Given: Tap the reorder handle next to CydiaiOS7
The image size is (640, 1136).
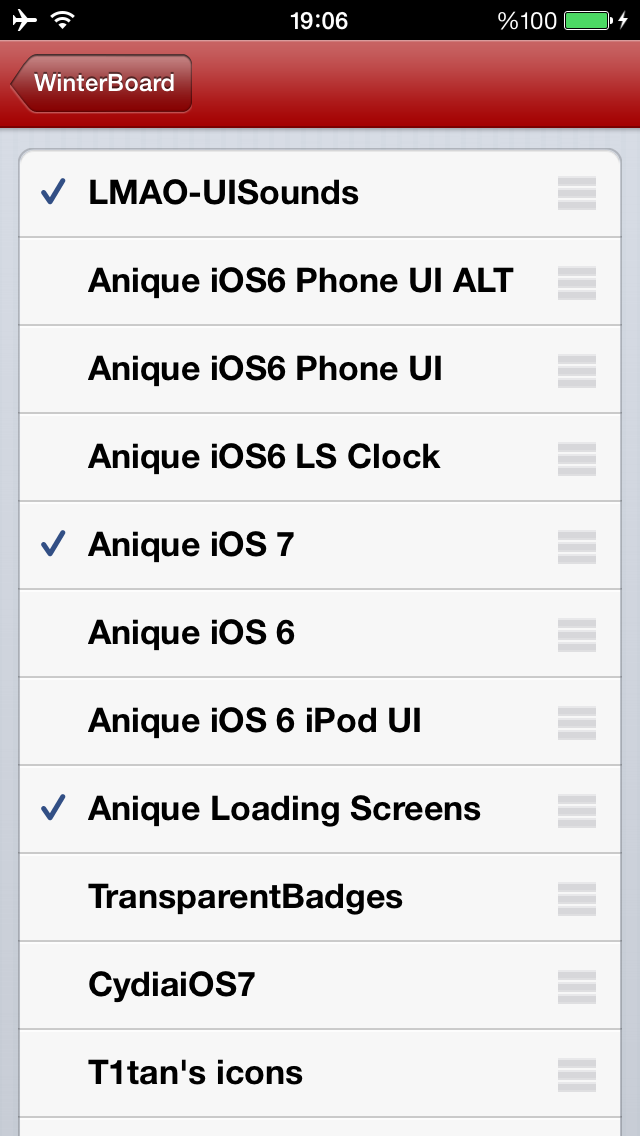Looking at the screenshot, I should coord(577,986).
